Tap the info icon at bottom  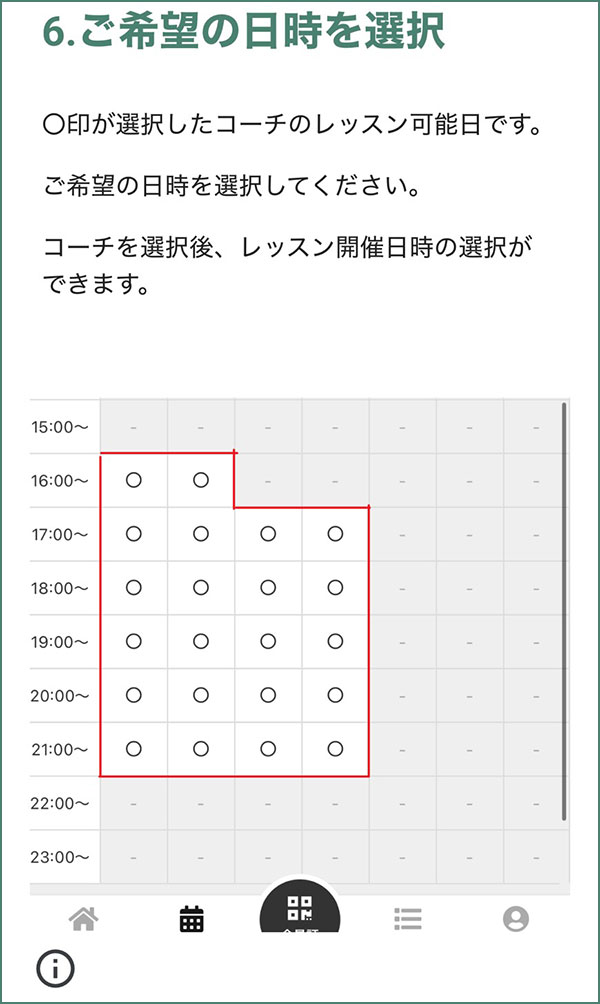pos(56,969)
